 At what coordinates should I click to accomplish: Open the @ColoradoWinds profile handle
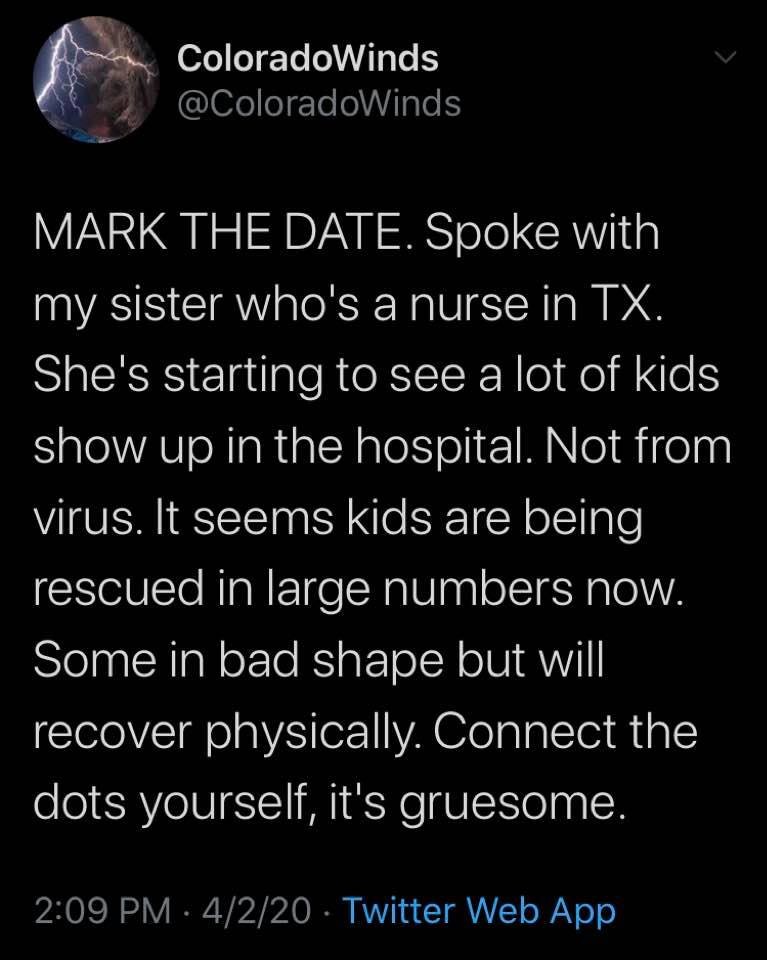point(319,103)
